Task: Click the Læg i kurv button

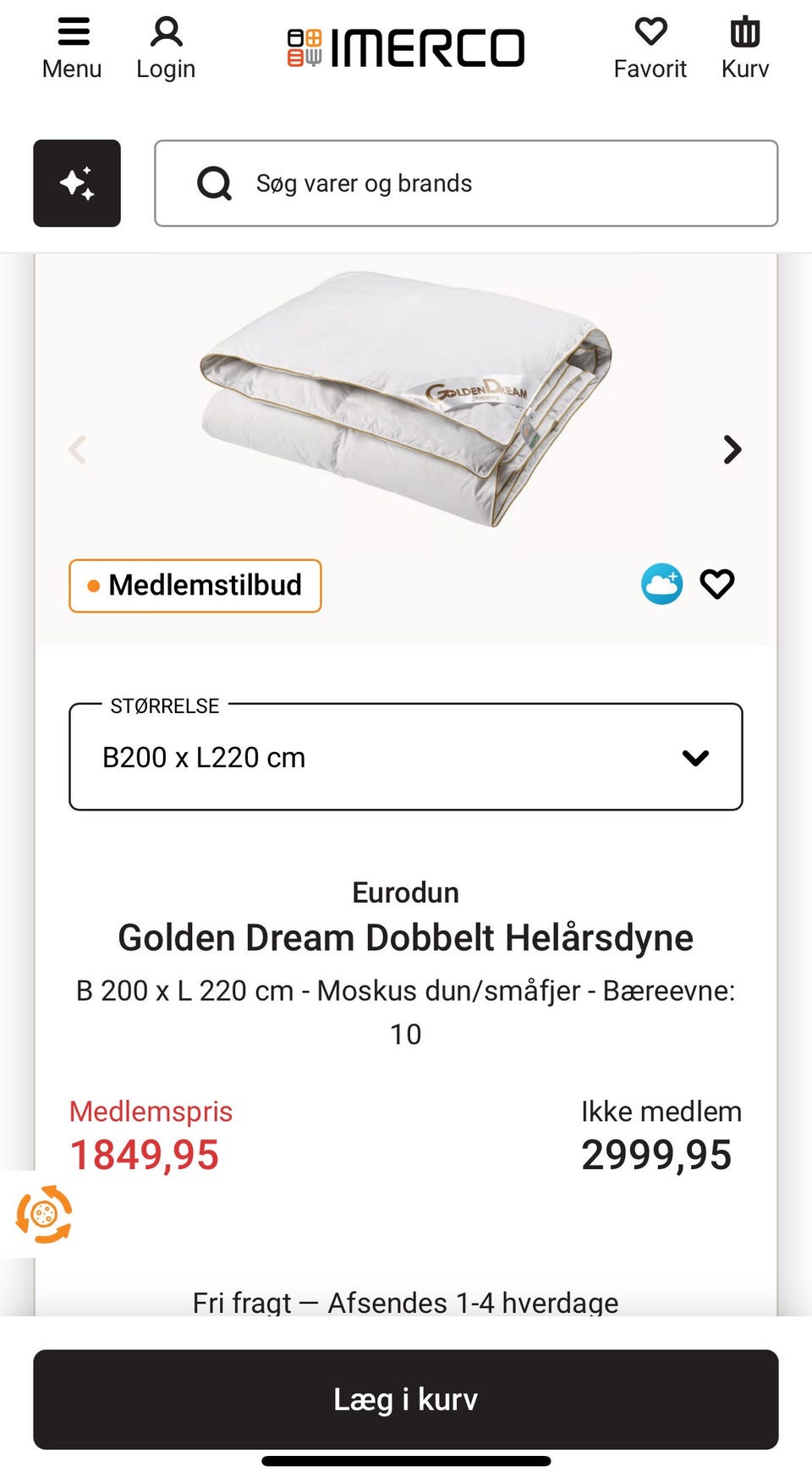Action: point(405,1399)
